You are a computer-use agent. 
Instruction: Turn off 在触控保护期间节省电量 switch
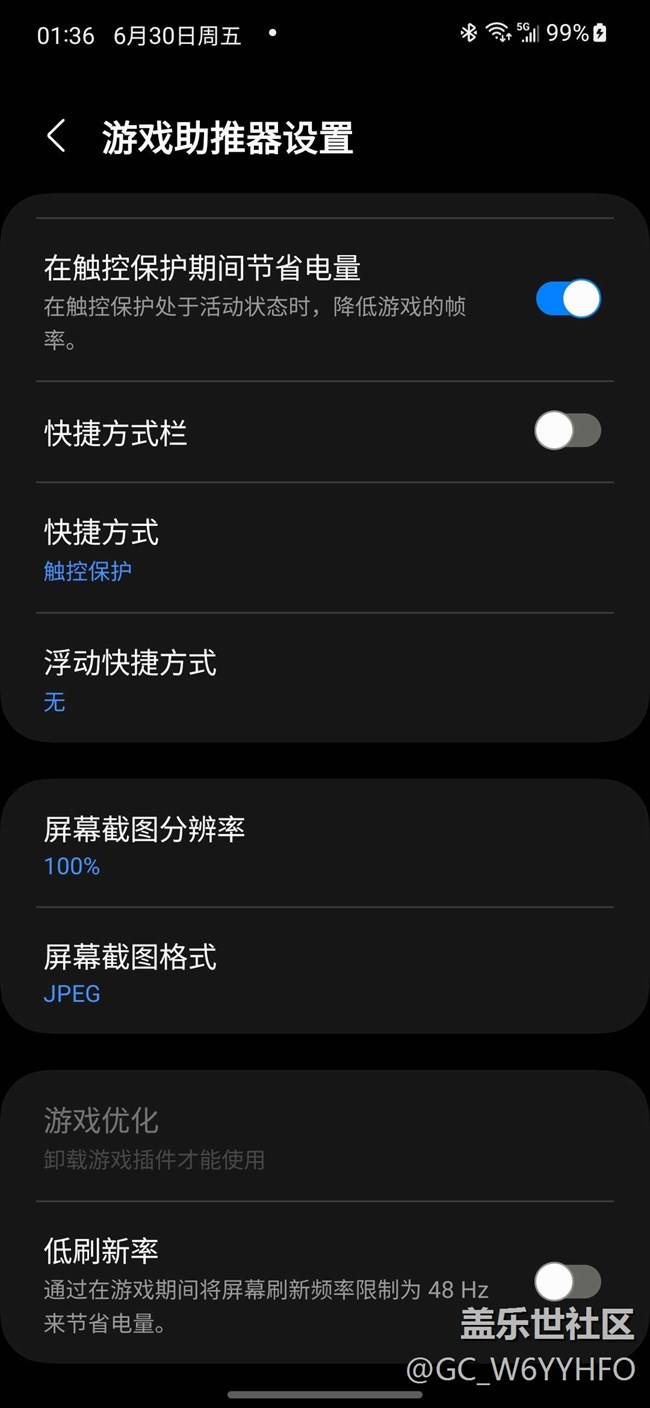pyautogui.click(x=568, y=299)
